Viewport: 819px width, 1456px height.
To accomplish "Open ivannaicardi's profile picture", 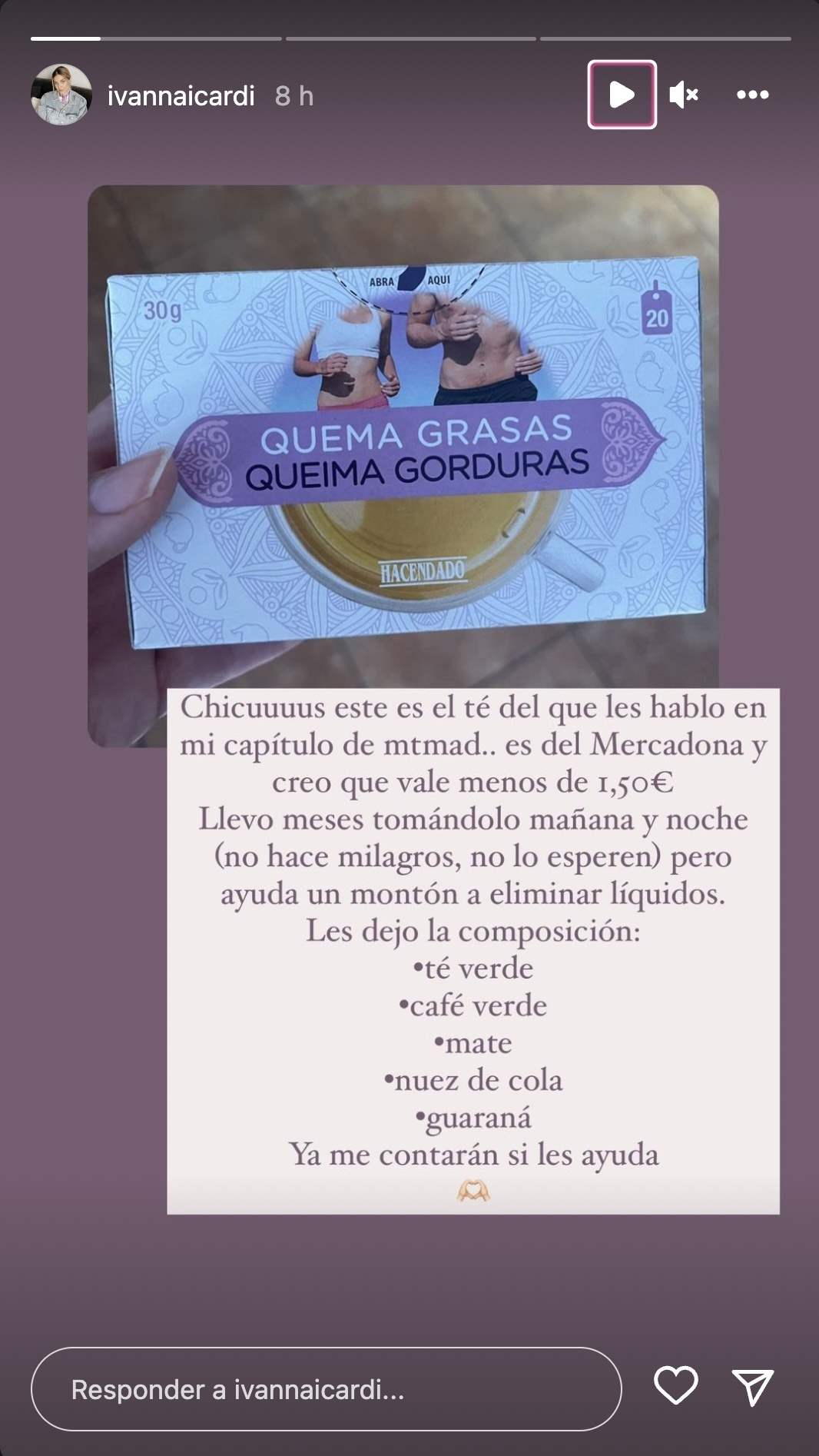I will (61, 95).
